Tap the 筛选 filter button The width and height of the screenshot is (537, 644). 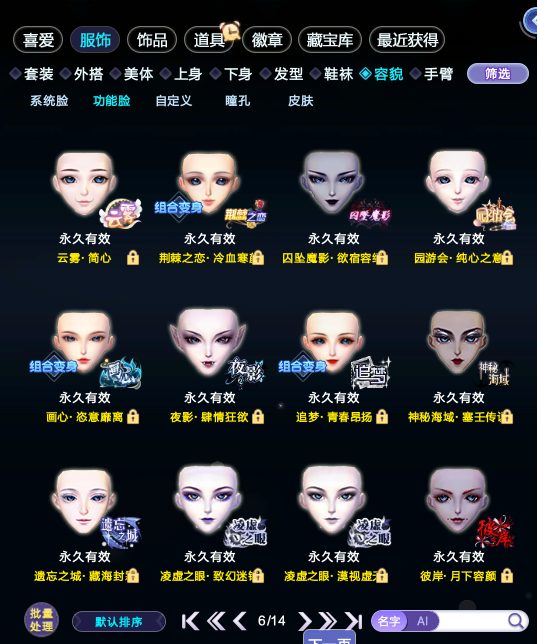coord(498,74)
